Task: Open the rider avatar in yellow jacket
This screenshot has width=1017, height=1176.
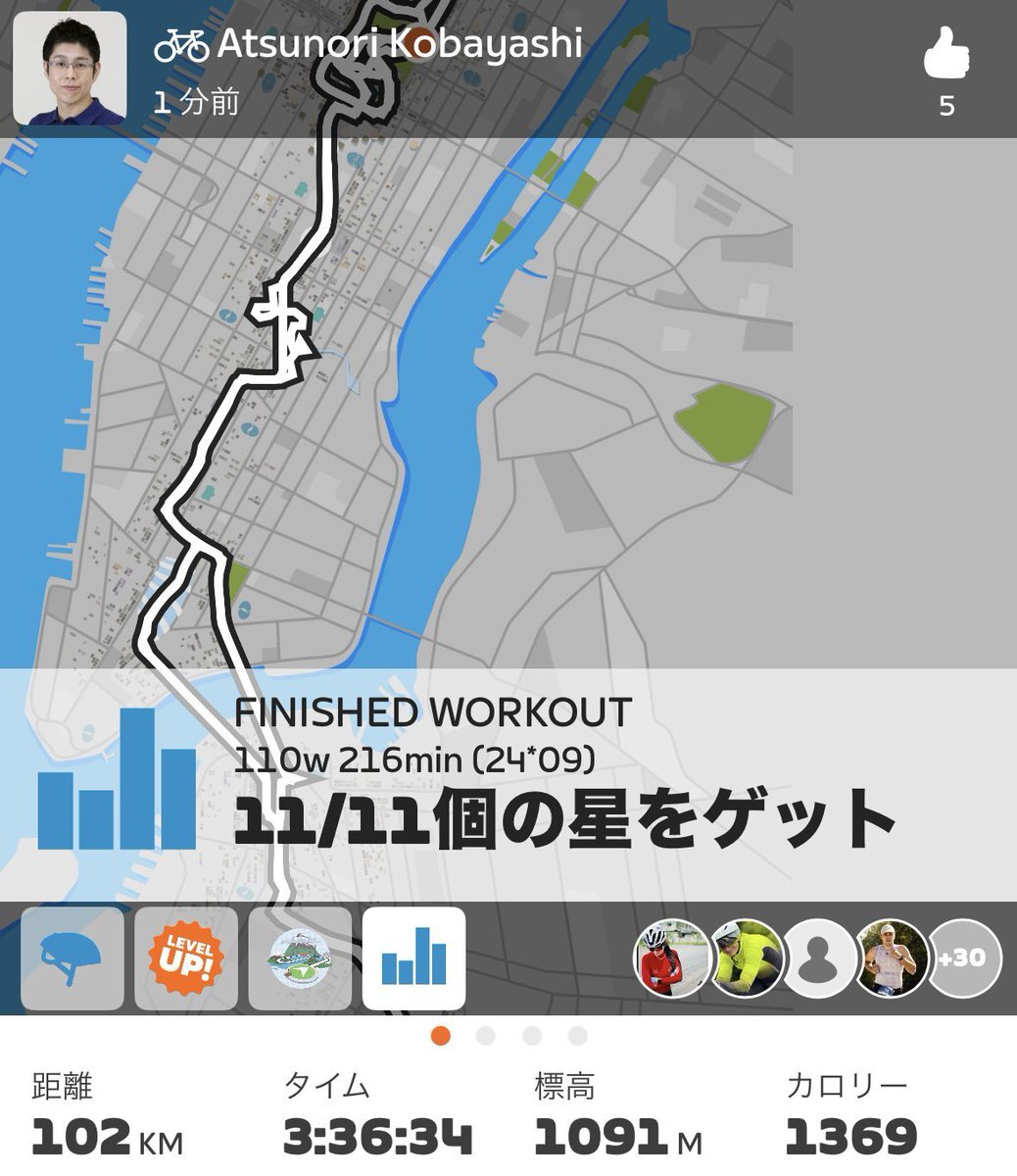Action: tap(745, 957)
